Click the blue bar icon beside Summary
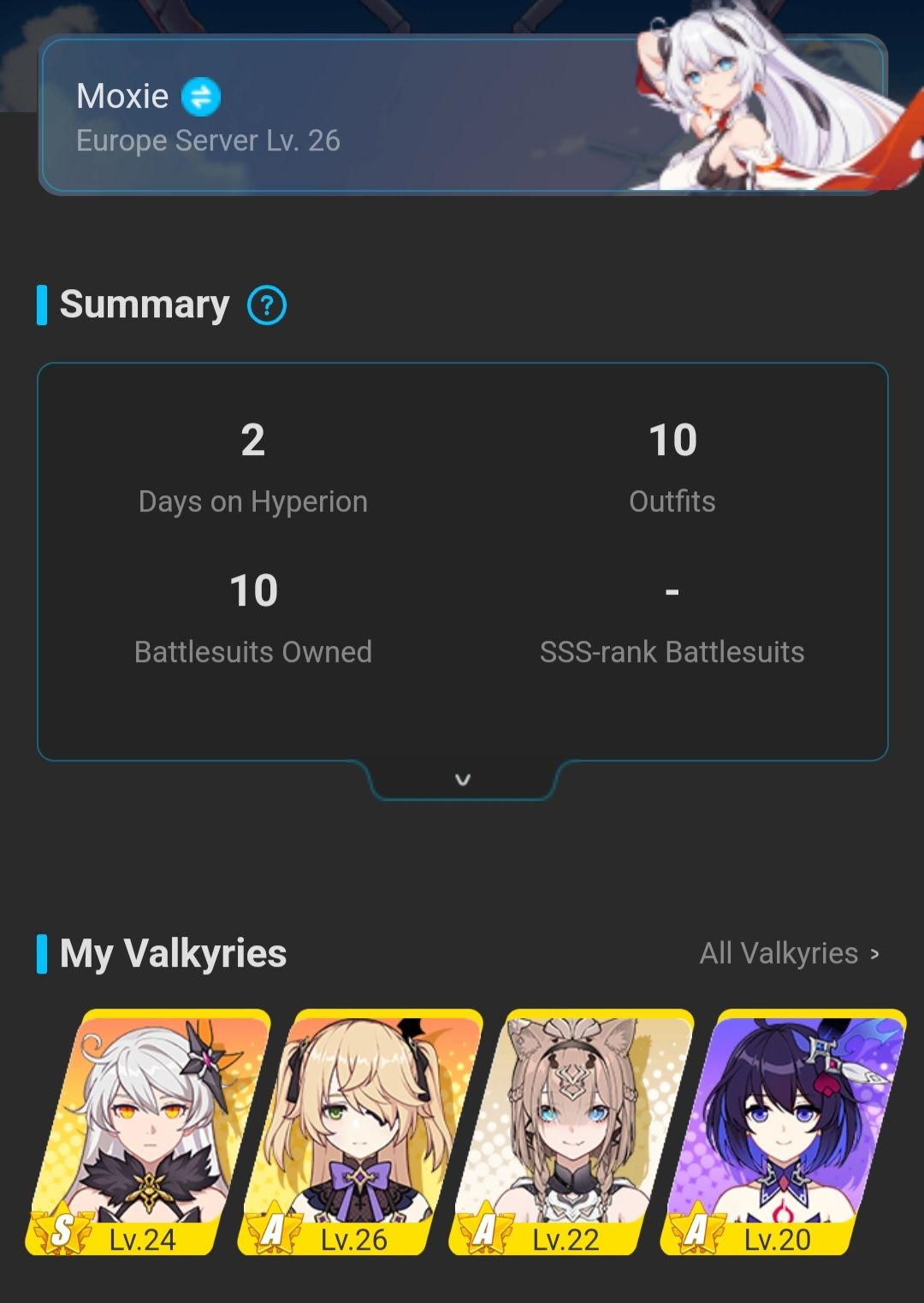 (42, 305)
